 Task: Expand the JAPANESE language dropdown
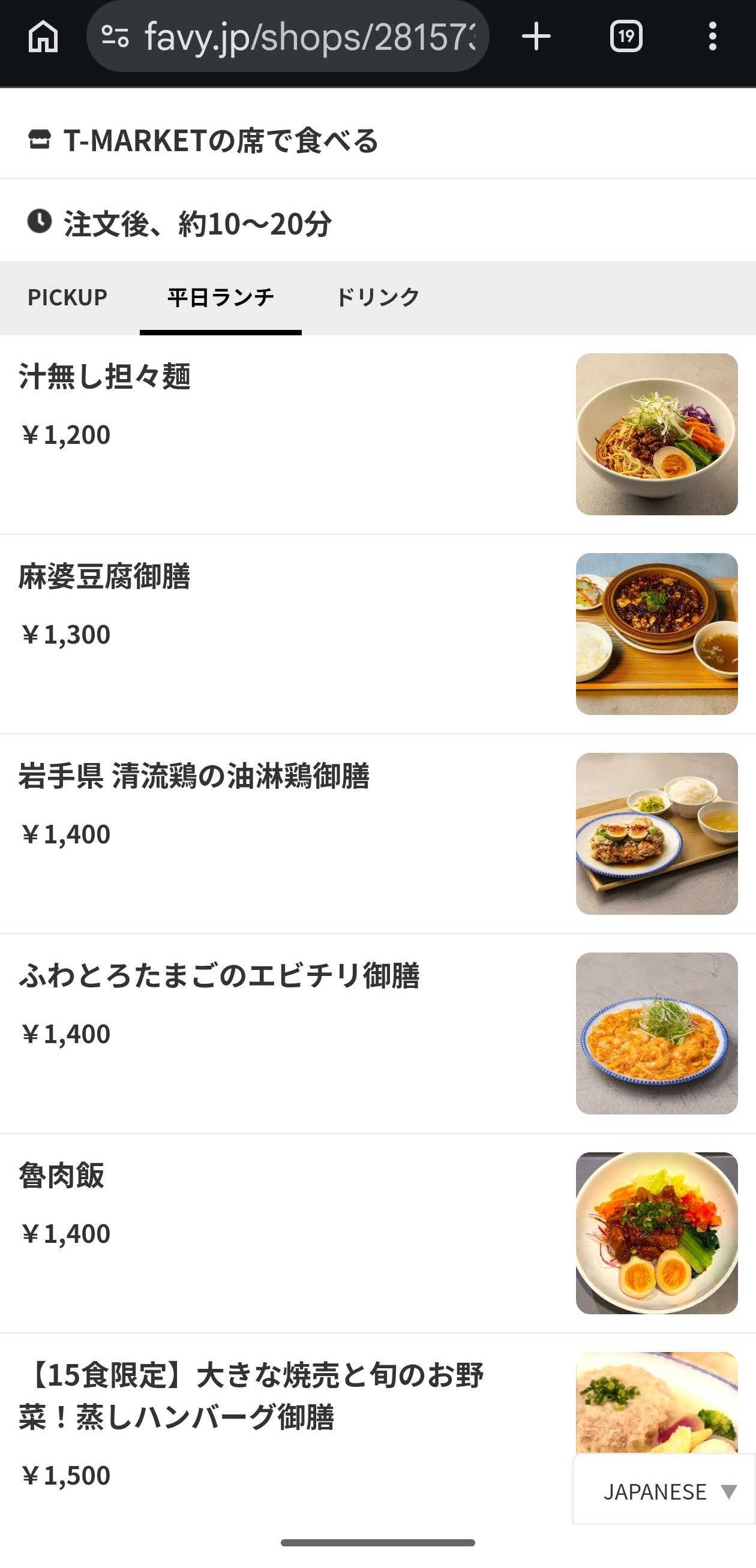tap(665, 1492)
